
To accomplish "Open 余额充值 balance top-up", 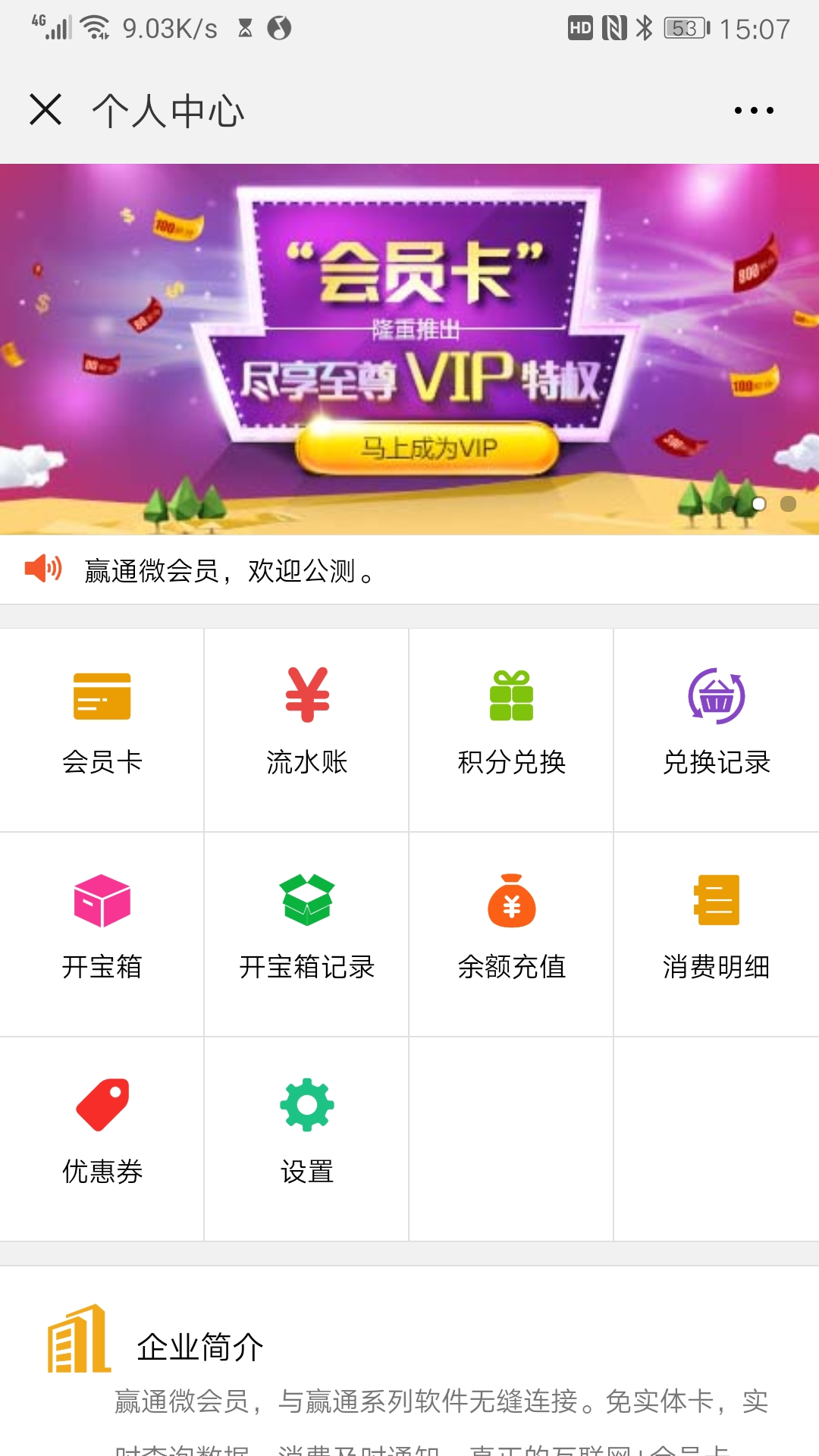I will [x=512, y=933].
